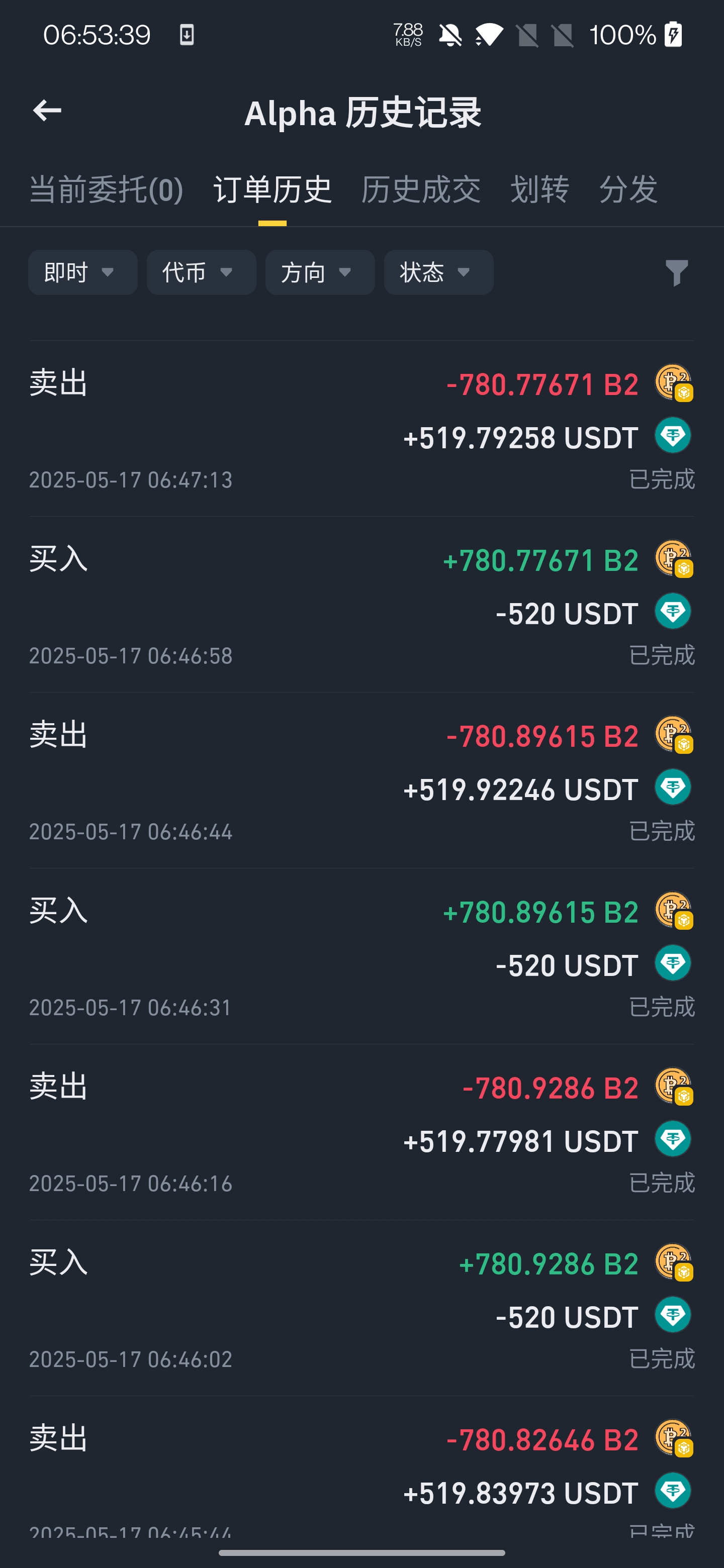Screen dimensions: 724x1568
Task: Open the 卖出 order from 06:46:16
Action: tap(361, 1132)
